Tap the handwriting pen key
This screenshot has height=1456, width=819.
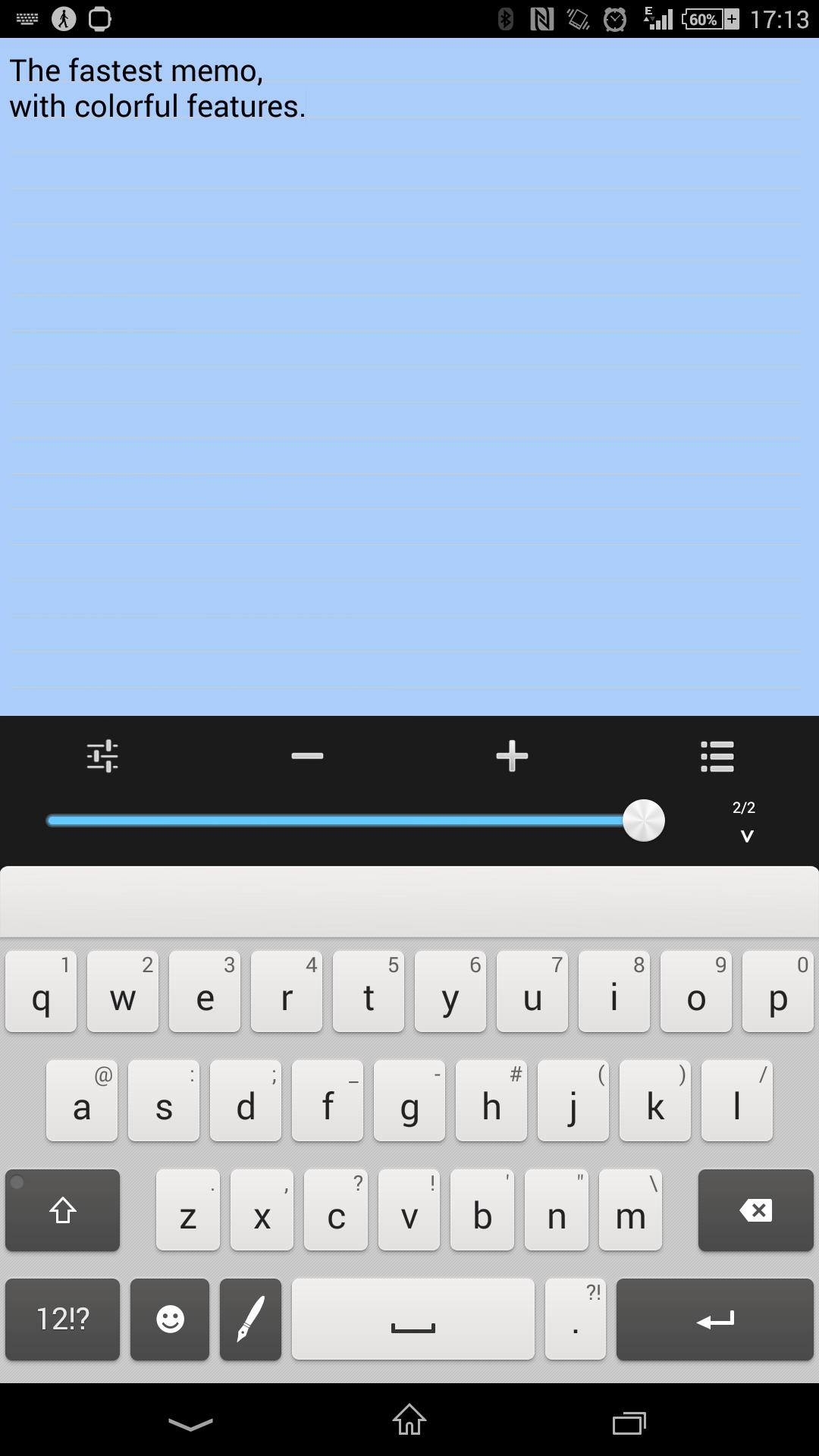click(x=250, y=1319)
